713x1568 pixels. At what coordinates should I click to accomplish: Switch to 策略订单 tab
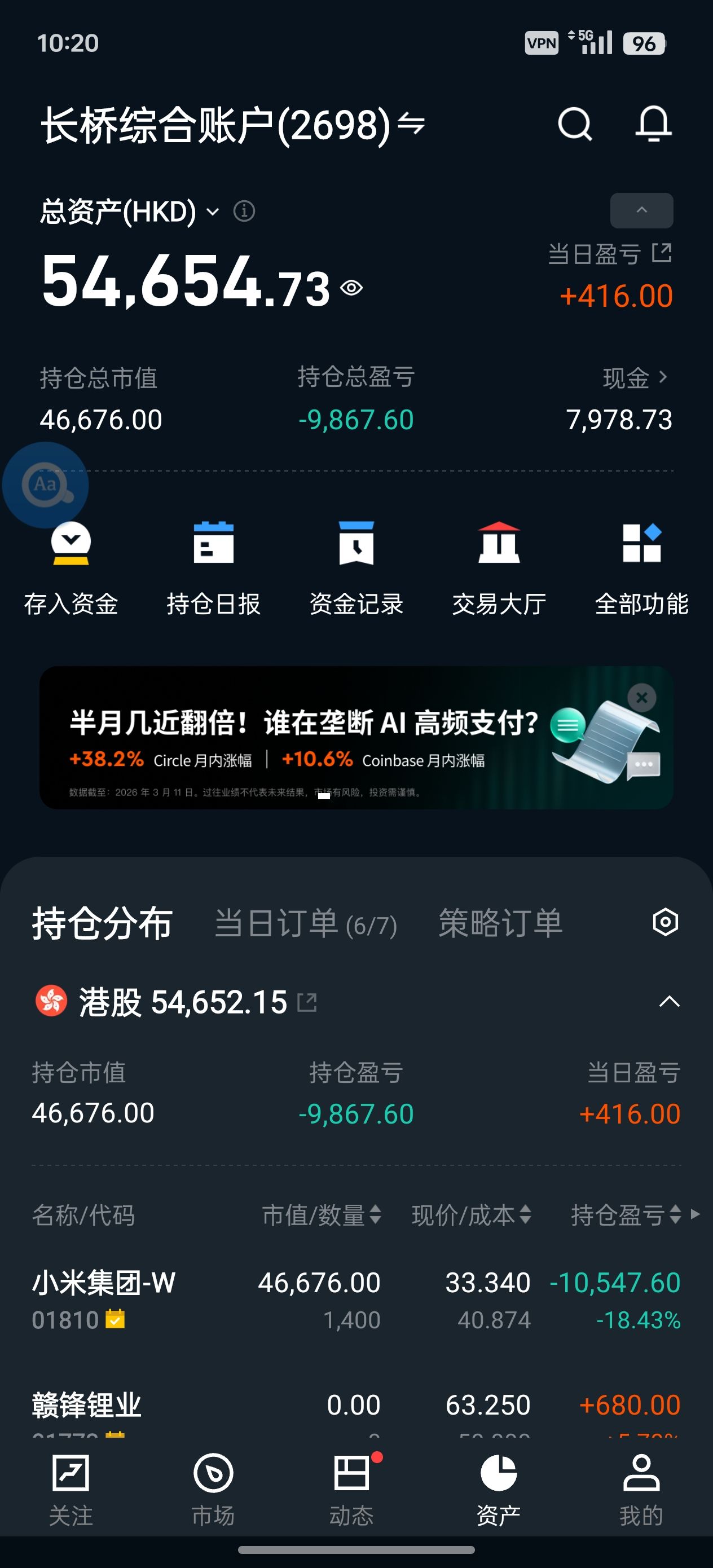[x=500, y=923]
